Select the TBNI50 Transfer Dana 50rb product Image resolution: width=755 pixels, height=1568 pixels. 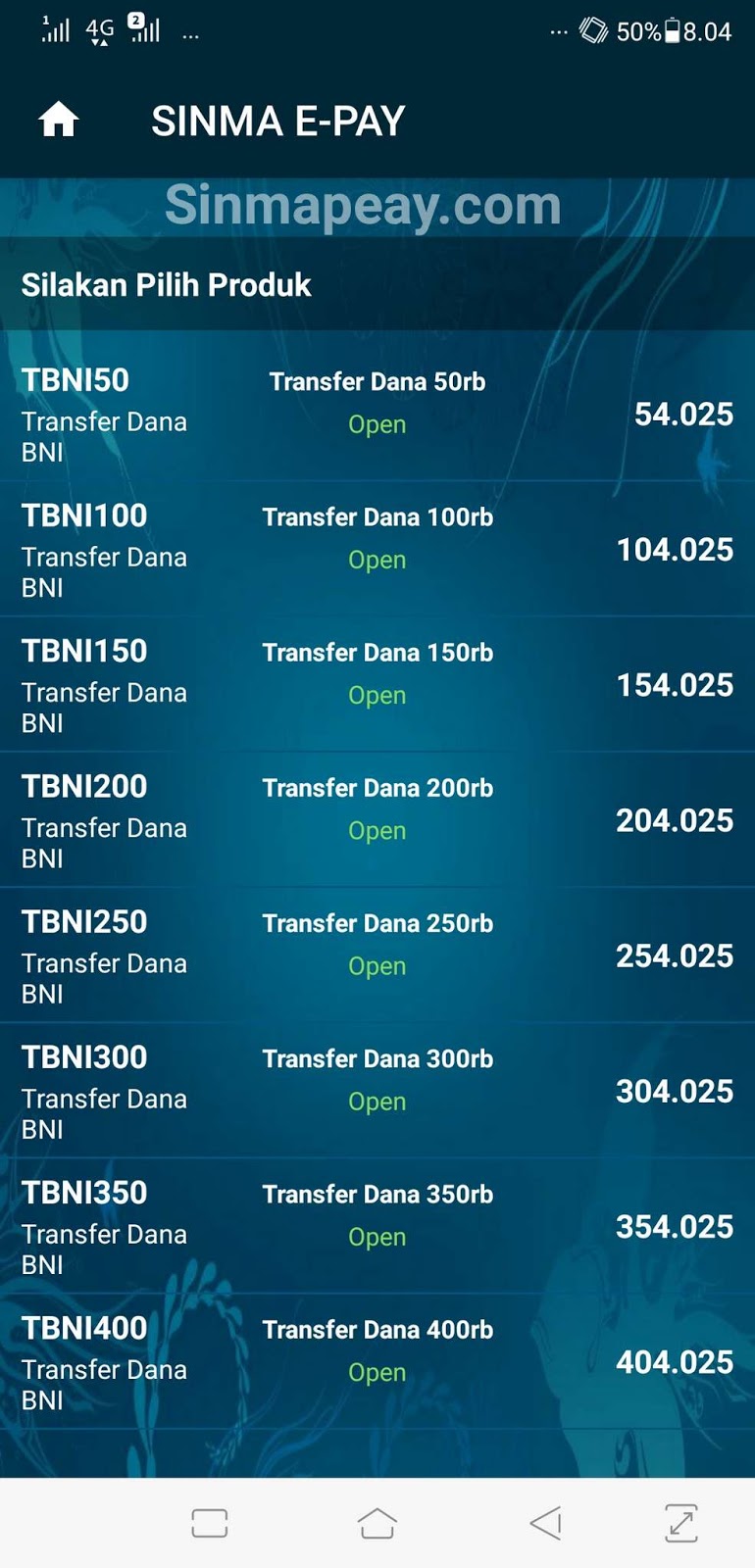[377, 414]
